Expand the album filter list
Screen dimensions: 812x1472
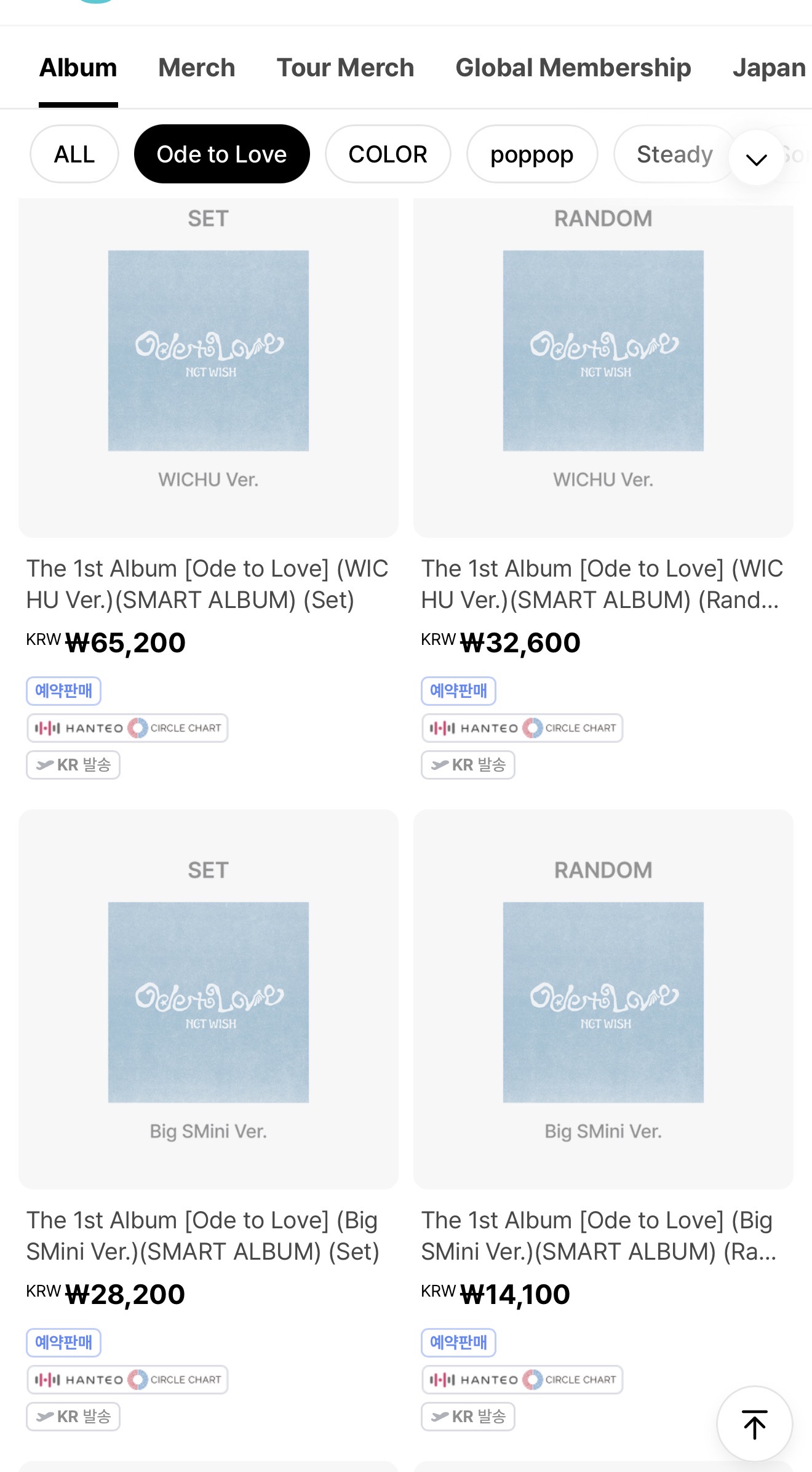756,159
